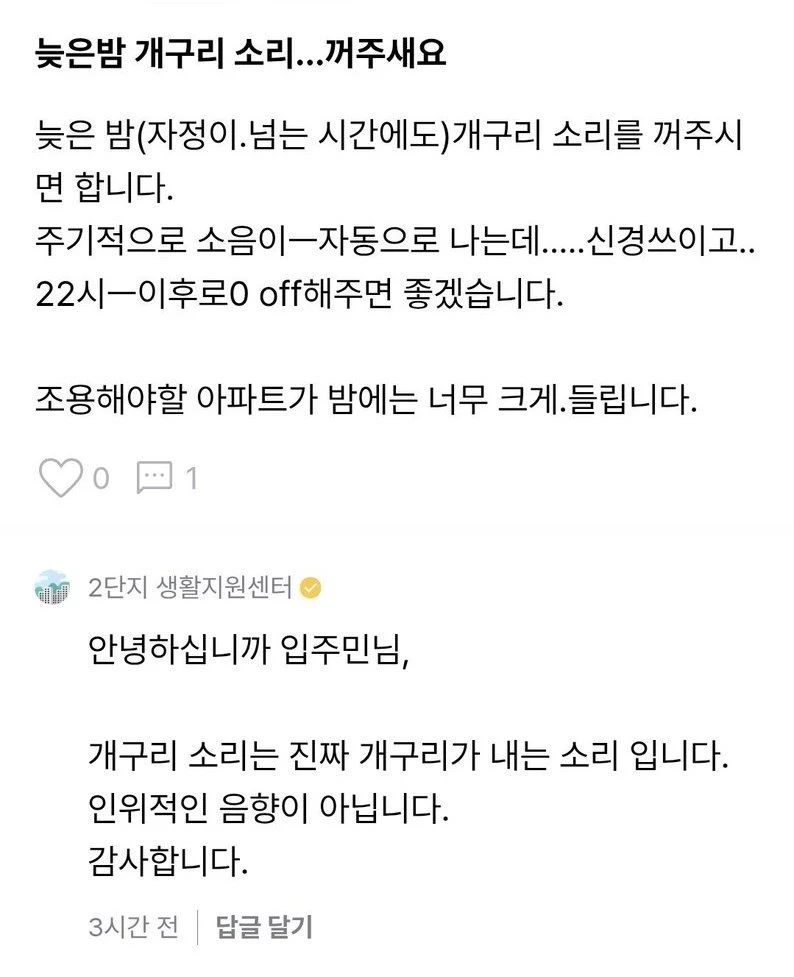Open the comments on this post
The image size is (794, 977).
pyautogui.click(x=155, y=478)
